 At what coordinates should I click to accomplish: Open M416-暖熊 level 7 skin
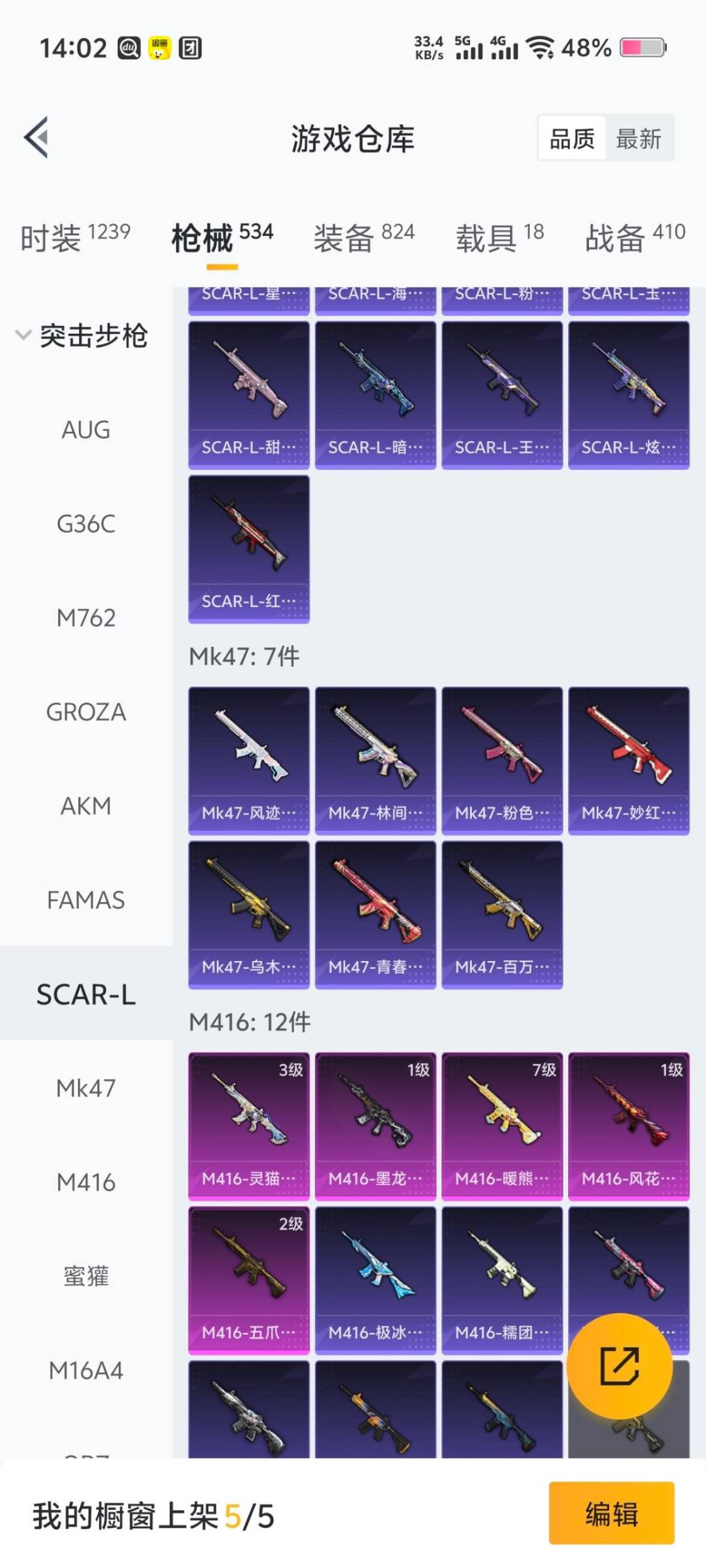502,1126
